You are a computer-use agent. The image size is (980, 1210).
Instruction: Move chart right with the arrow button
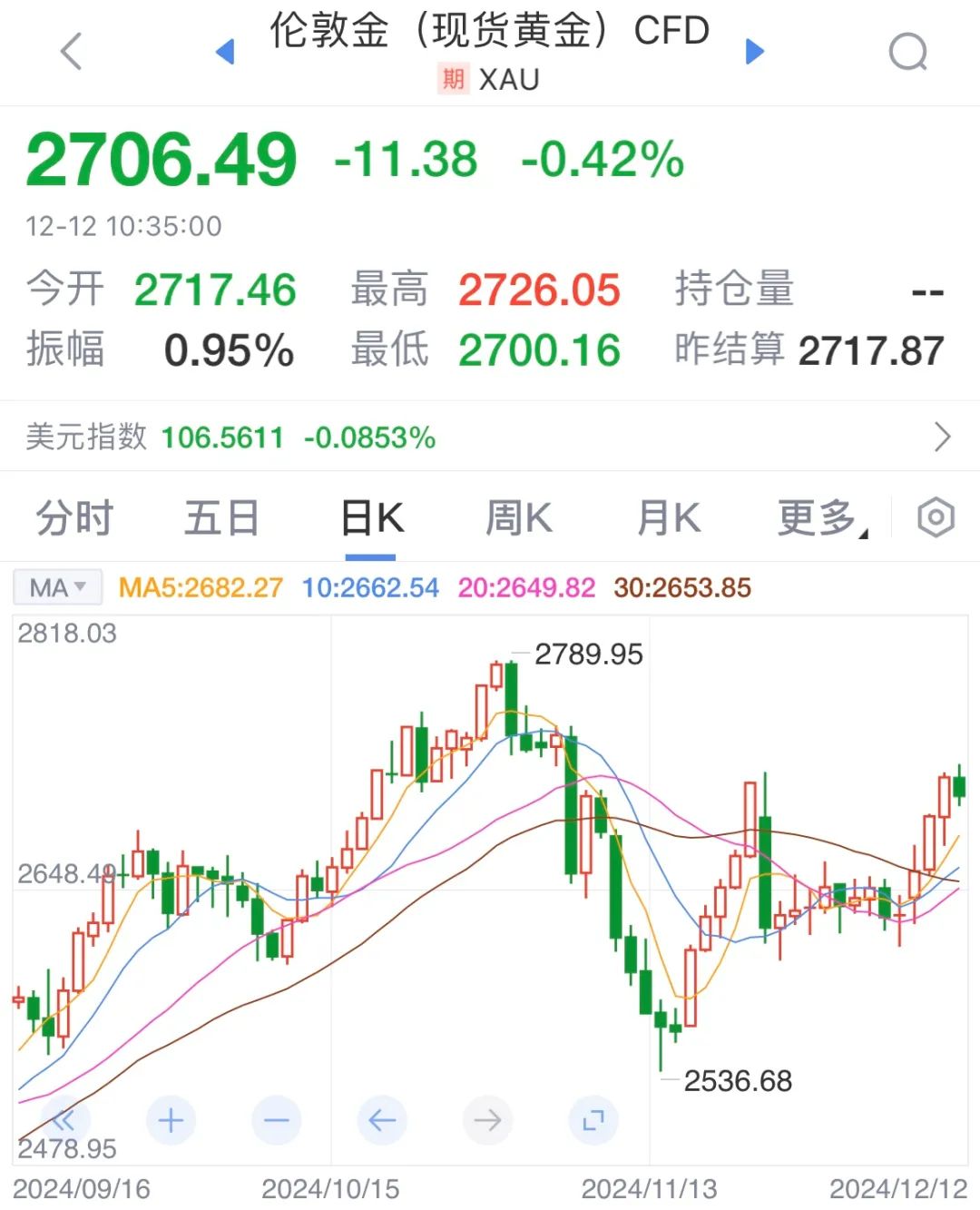(x=487, y=1120)
